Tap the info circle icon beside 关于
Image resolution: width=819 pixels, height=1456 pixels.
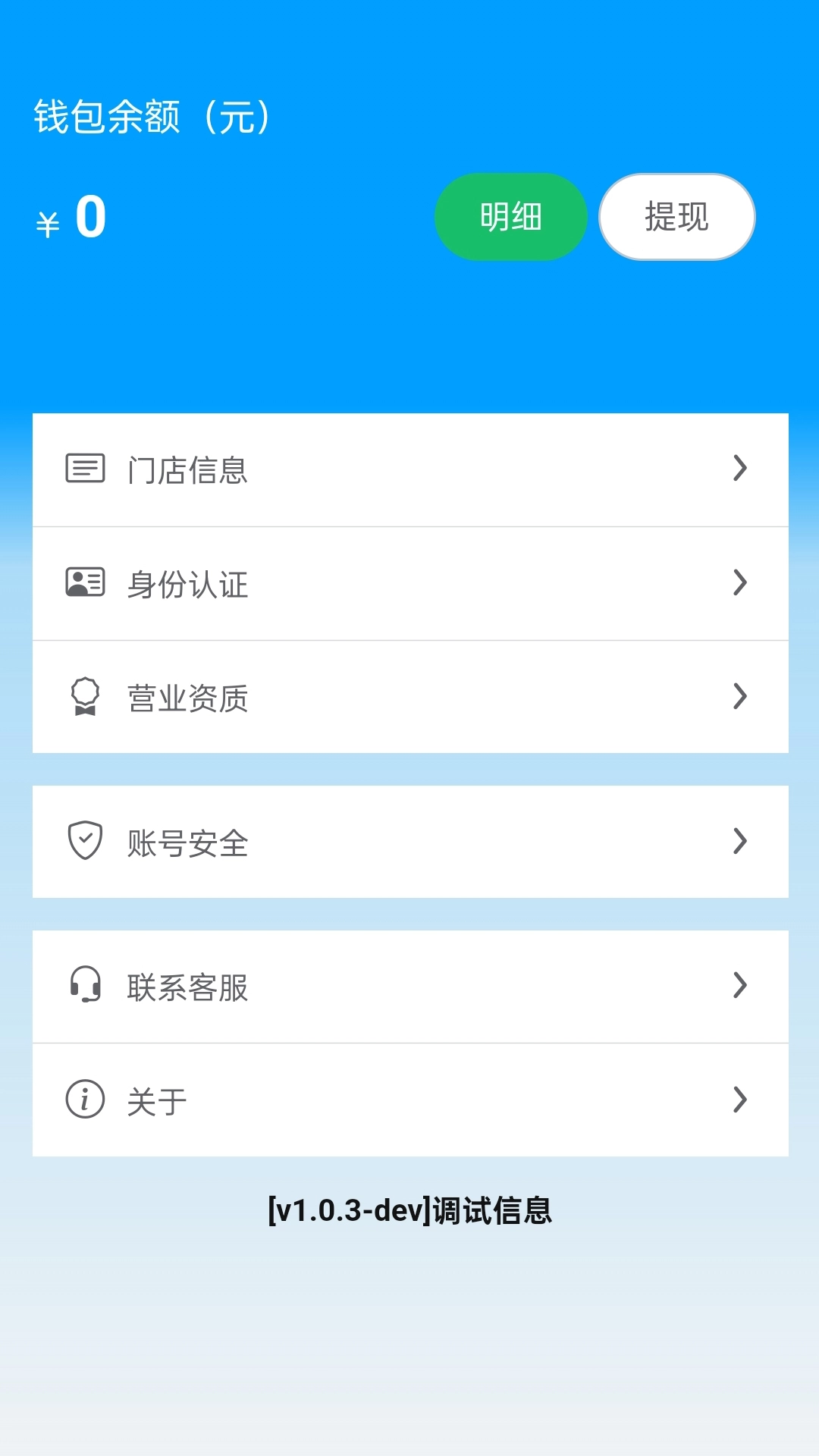point(86,1100)
